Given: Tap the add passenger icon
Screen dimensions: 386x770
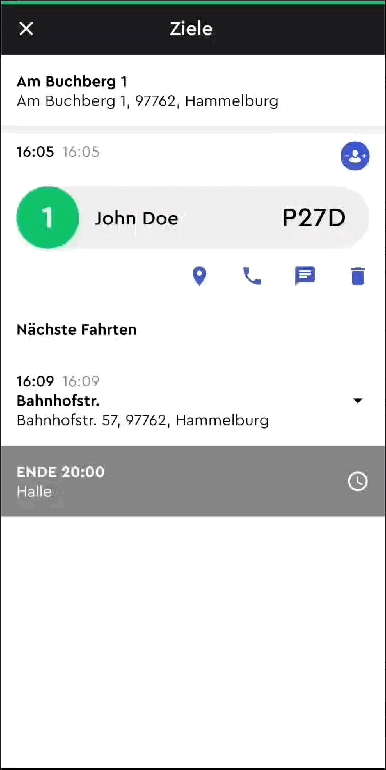Looking at the screenshot, I should [x=355, y=156].
